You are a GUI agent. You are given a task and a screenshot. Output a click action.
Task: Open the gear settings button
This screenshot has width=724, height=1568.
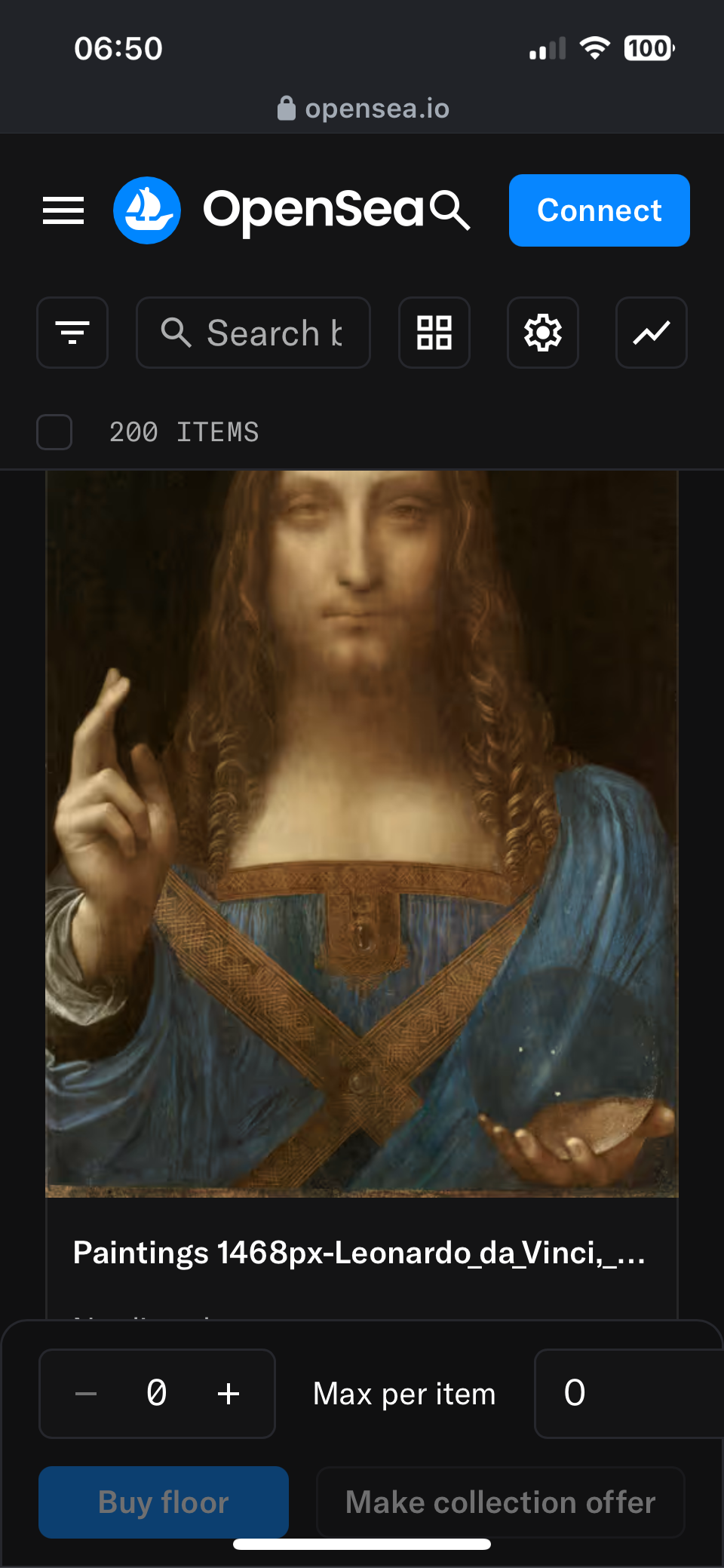click(543, 333)
